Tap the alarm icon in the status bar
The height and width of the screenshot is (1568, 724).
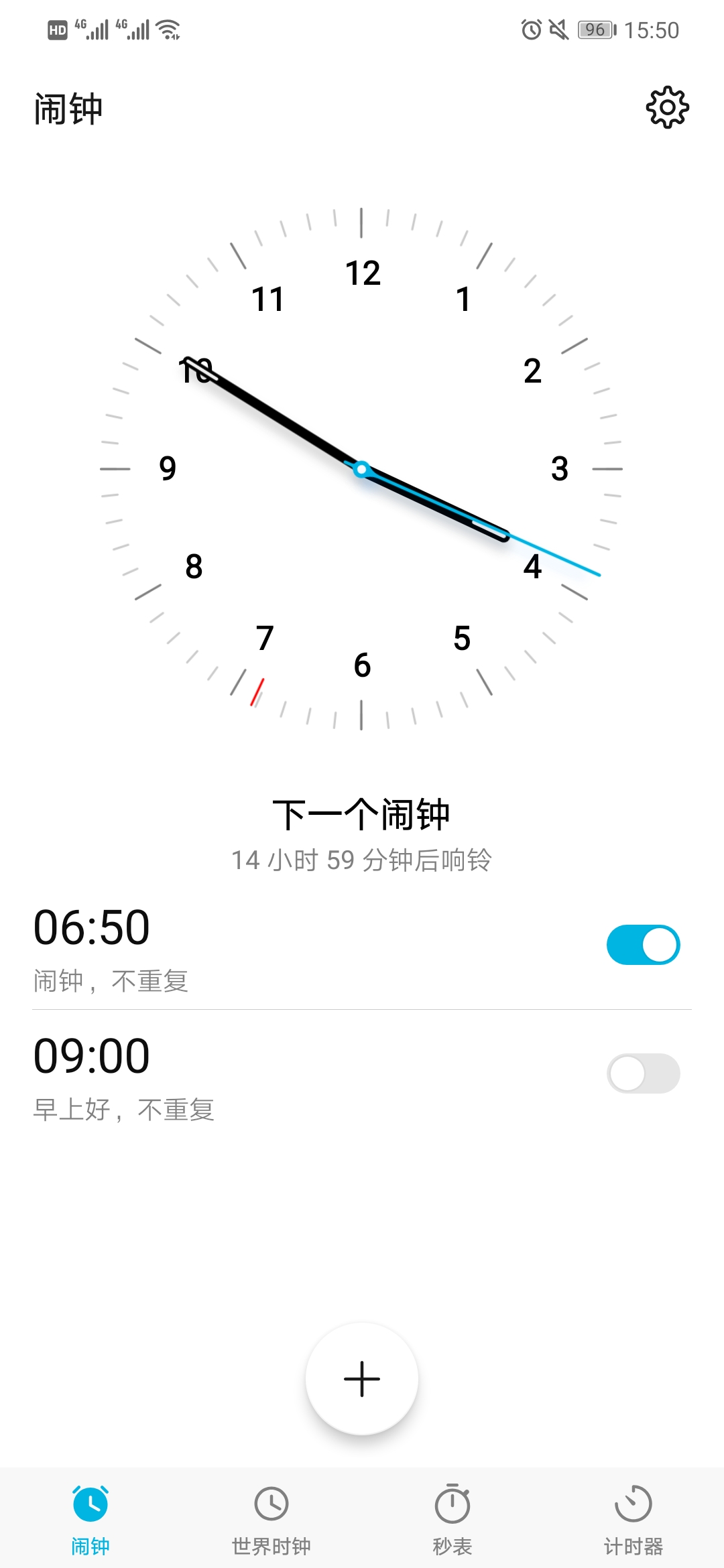[x=530, y=29]
